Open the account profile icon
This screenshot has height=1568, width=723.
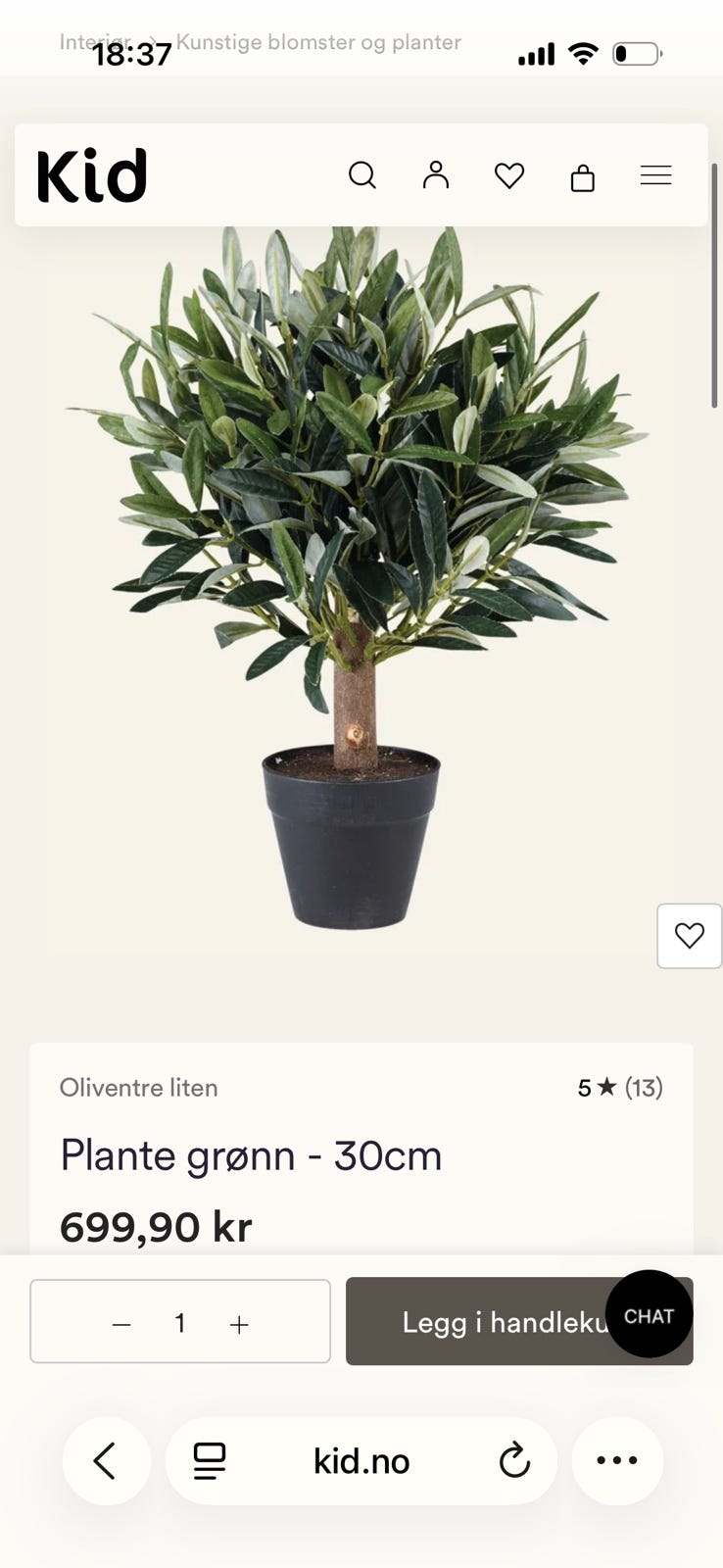pos(436,174)
